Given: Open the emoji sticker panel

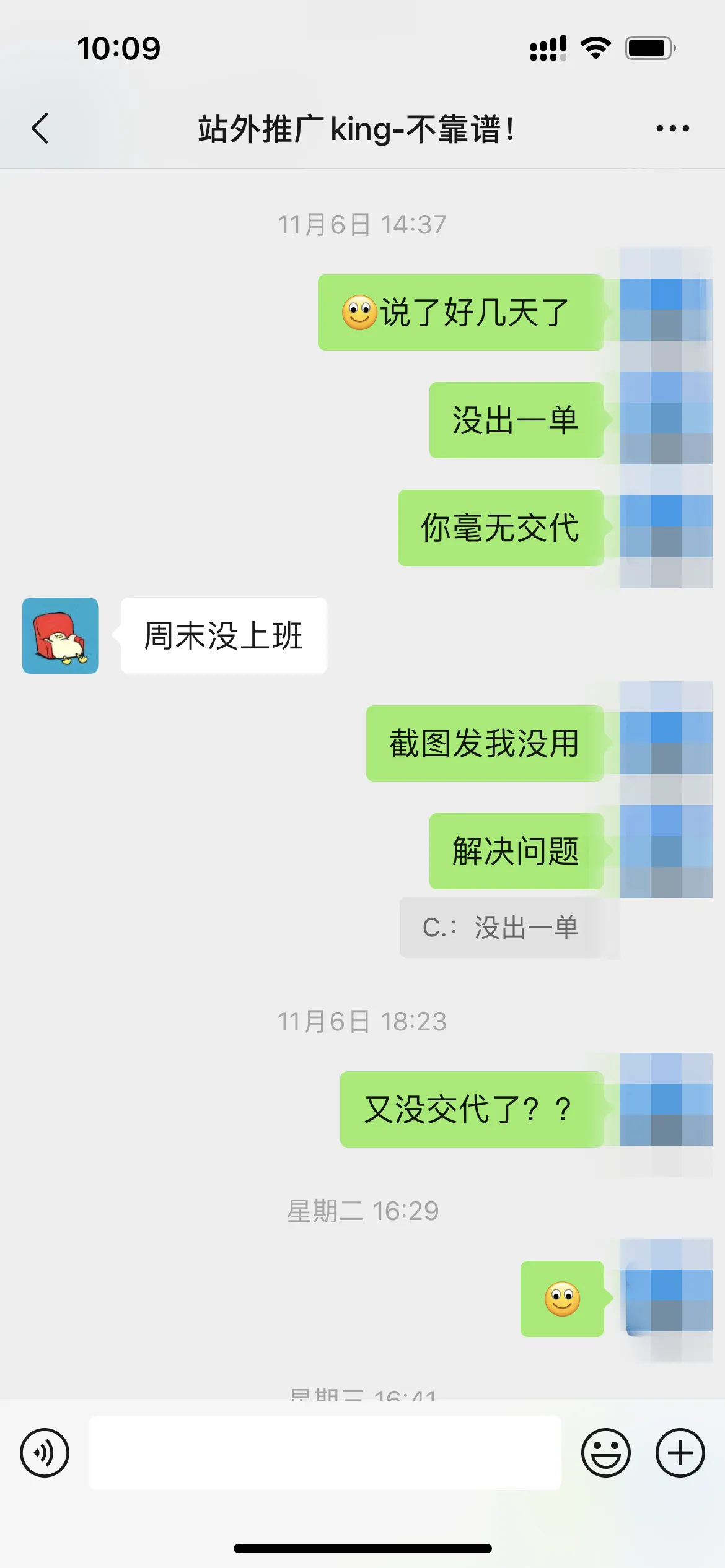Looking at the screenshot, I should 605,1452.
